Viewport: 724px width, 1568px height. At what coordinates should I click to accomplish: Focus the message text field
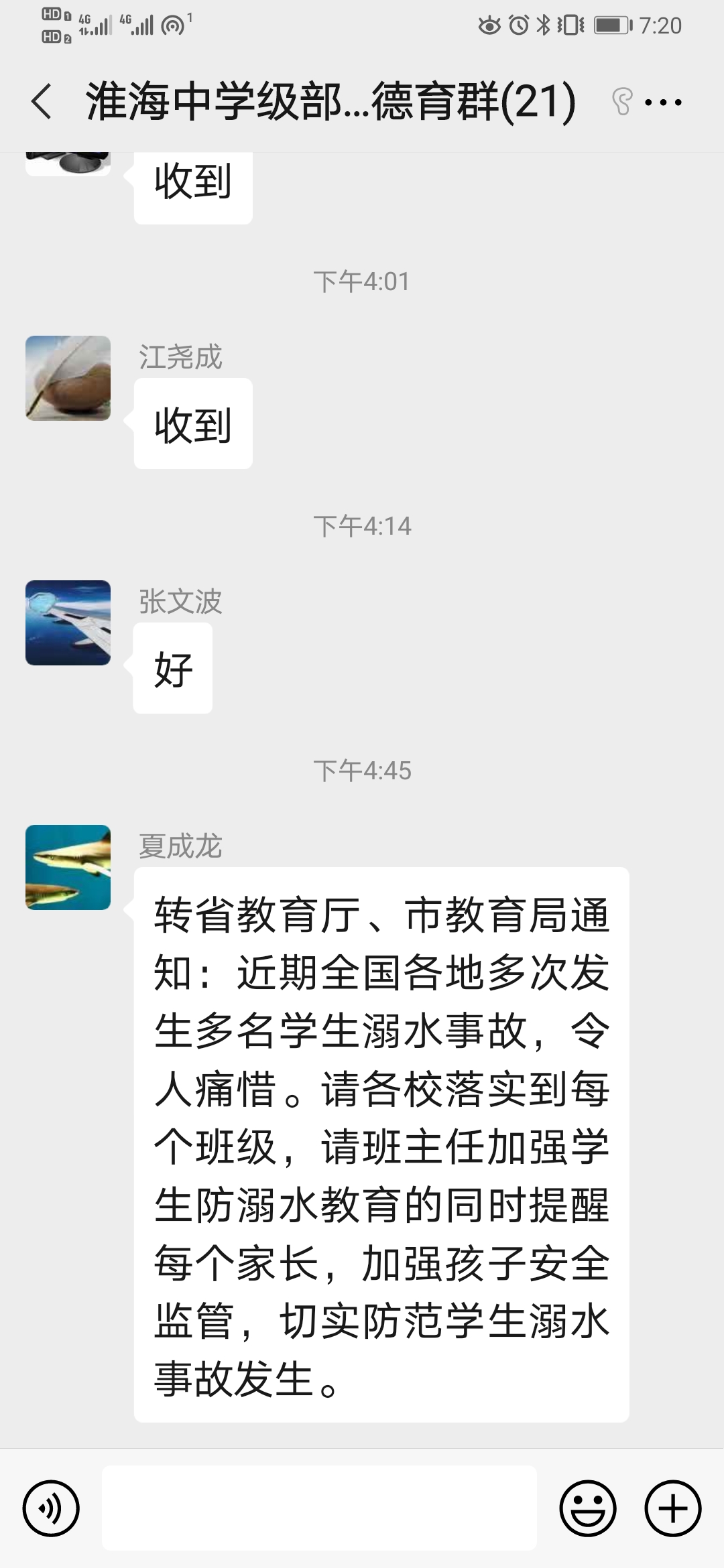tap(319, 1508)
